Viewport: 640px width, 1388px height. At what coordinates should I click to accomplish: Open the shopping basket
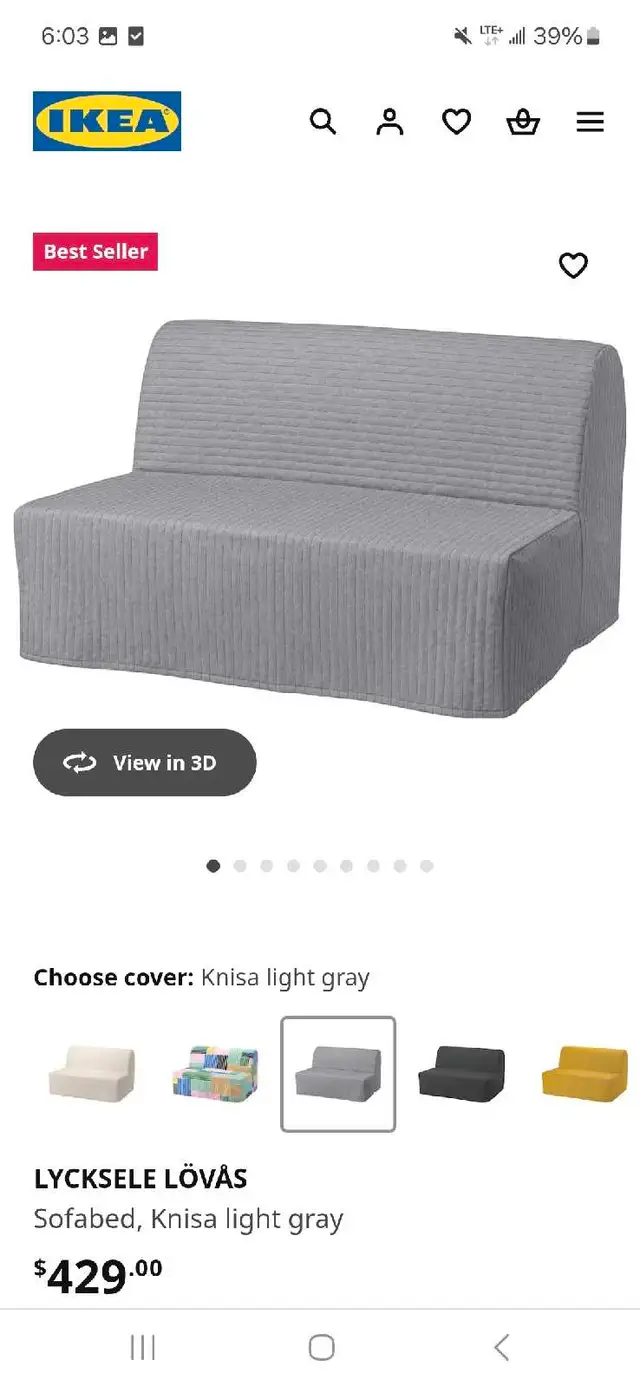pyautogui.click(x=523, y=122)
